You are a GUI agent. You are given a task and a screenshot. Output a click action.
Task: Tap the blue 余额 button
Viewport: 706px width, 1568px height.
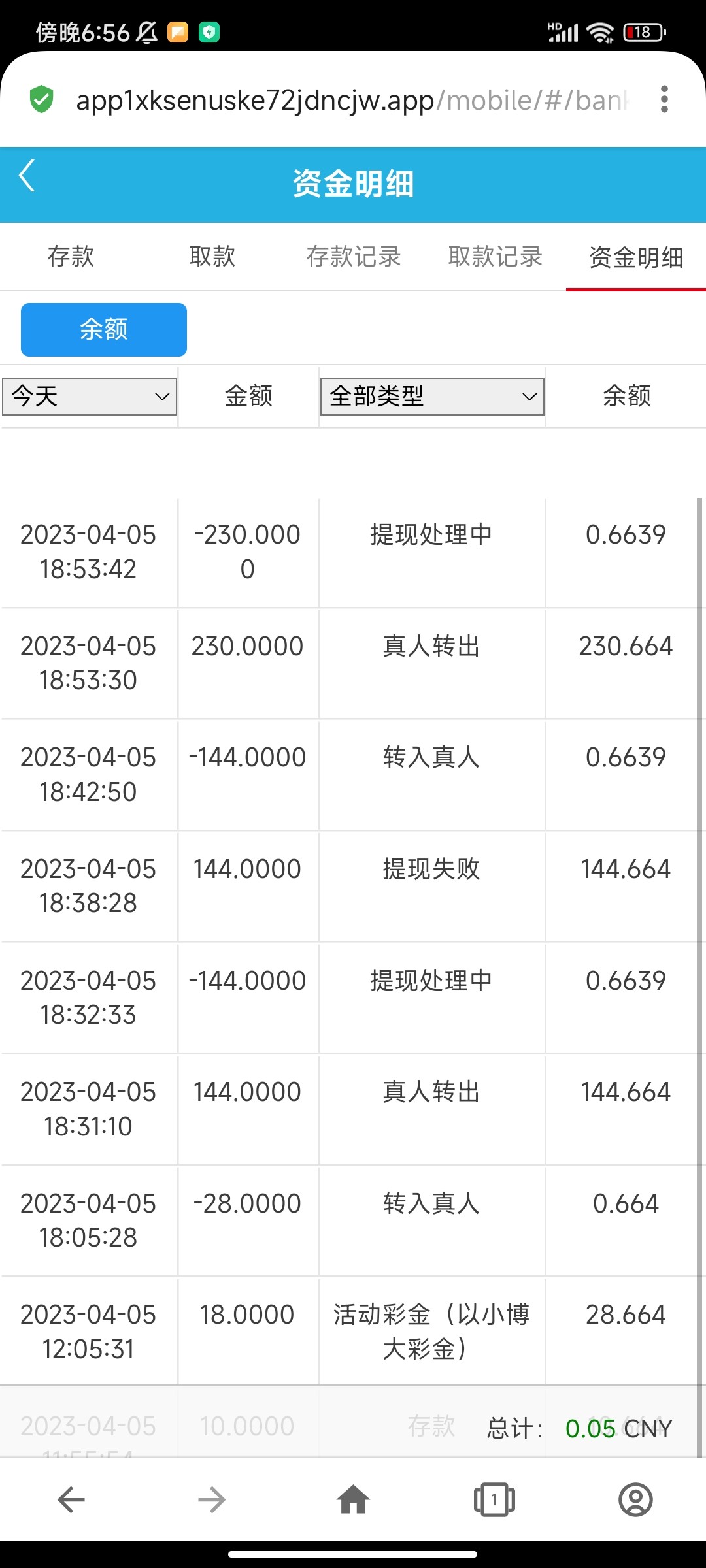(104, 330)
